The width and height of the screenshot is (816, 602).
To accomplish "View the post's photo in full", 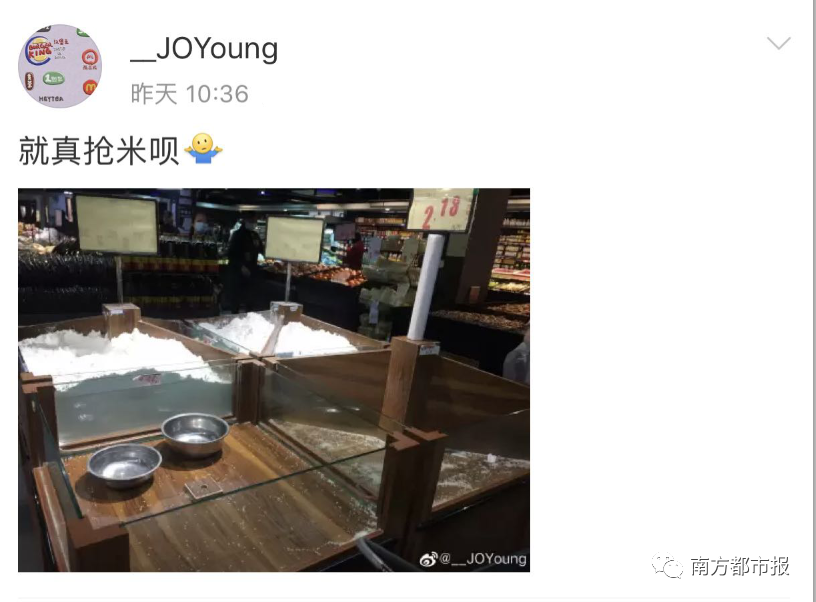I will coord(274,380).
